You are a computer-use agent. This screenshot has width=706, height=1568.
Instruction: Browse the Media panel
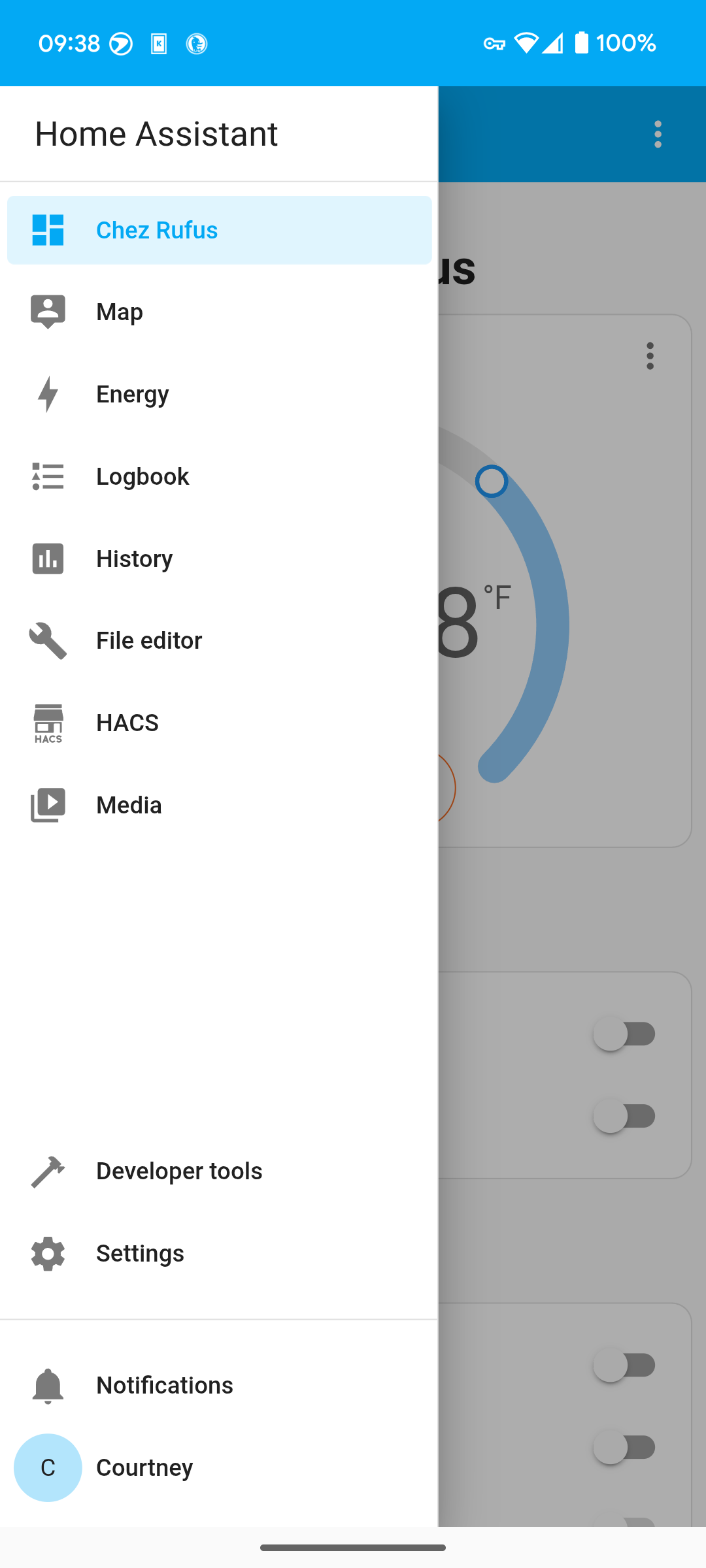[x=219, y=805]
